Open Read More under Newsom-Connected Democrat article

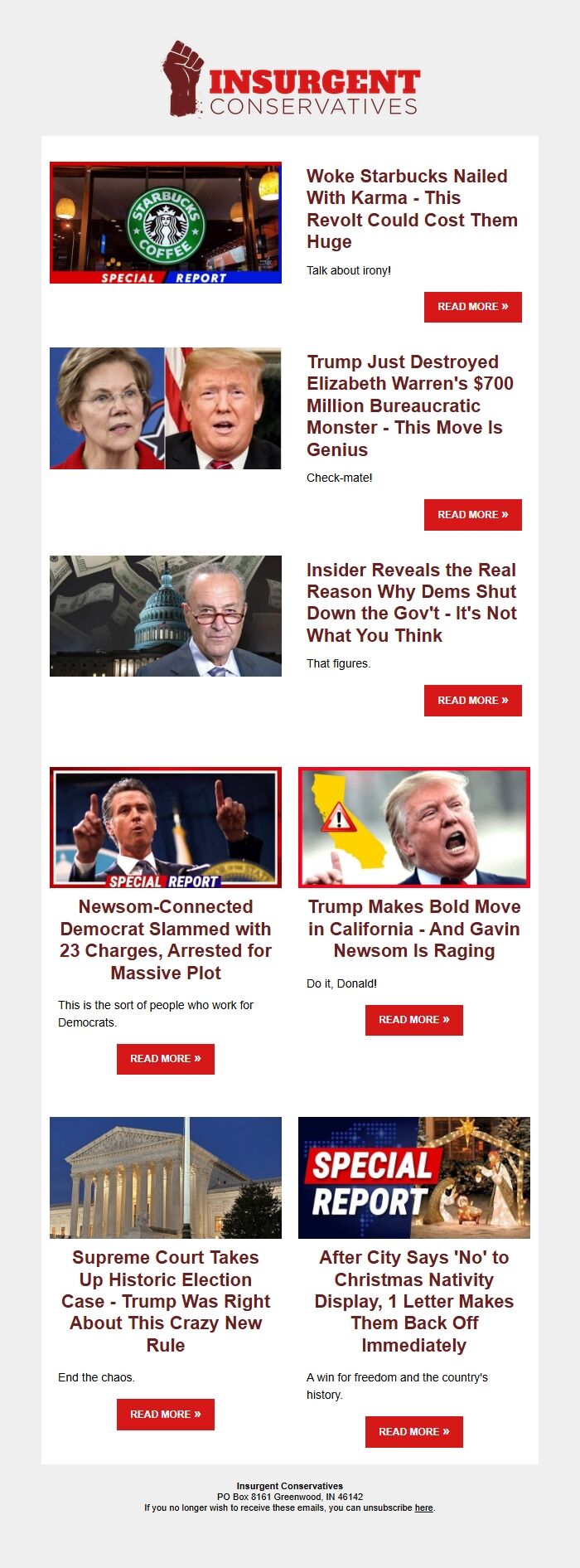(x=166, y=1059)
